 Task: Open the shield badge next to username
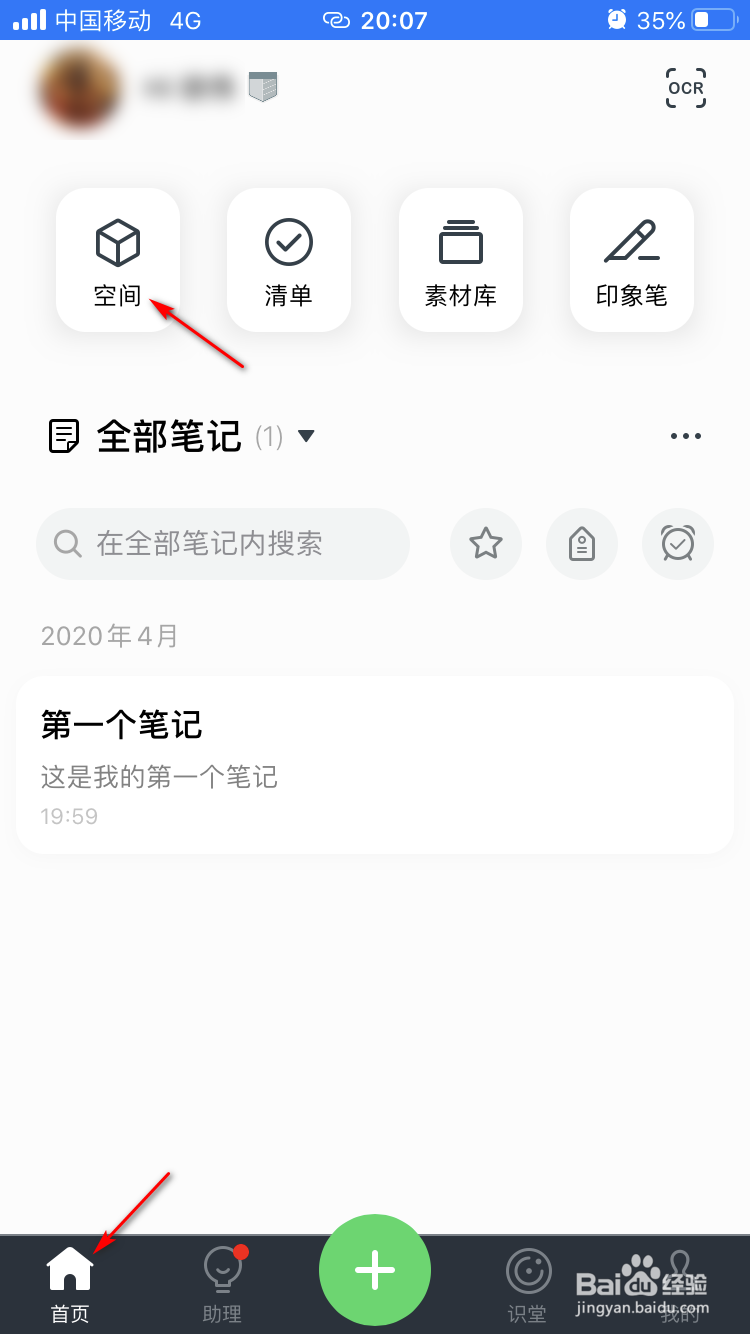coord(261,88)
